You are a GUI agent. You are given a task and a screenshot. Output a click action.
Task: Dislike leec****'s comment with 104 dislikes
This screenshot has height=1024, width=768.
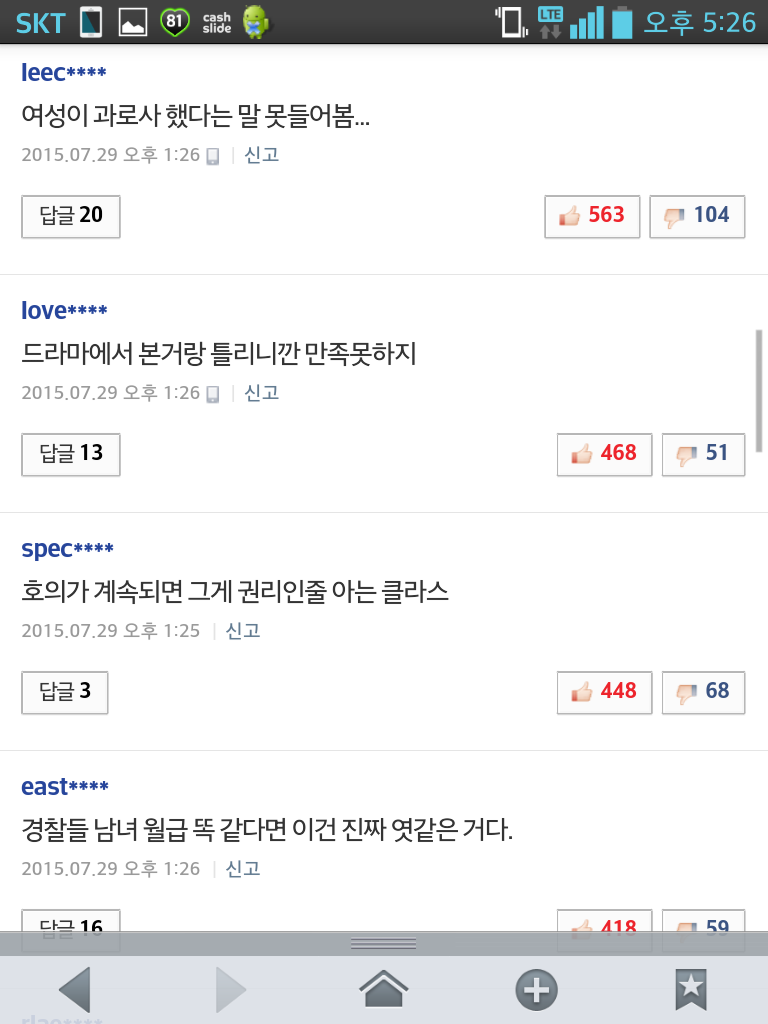(697, 216)
